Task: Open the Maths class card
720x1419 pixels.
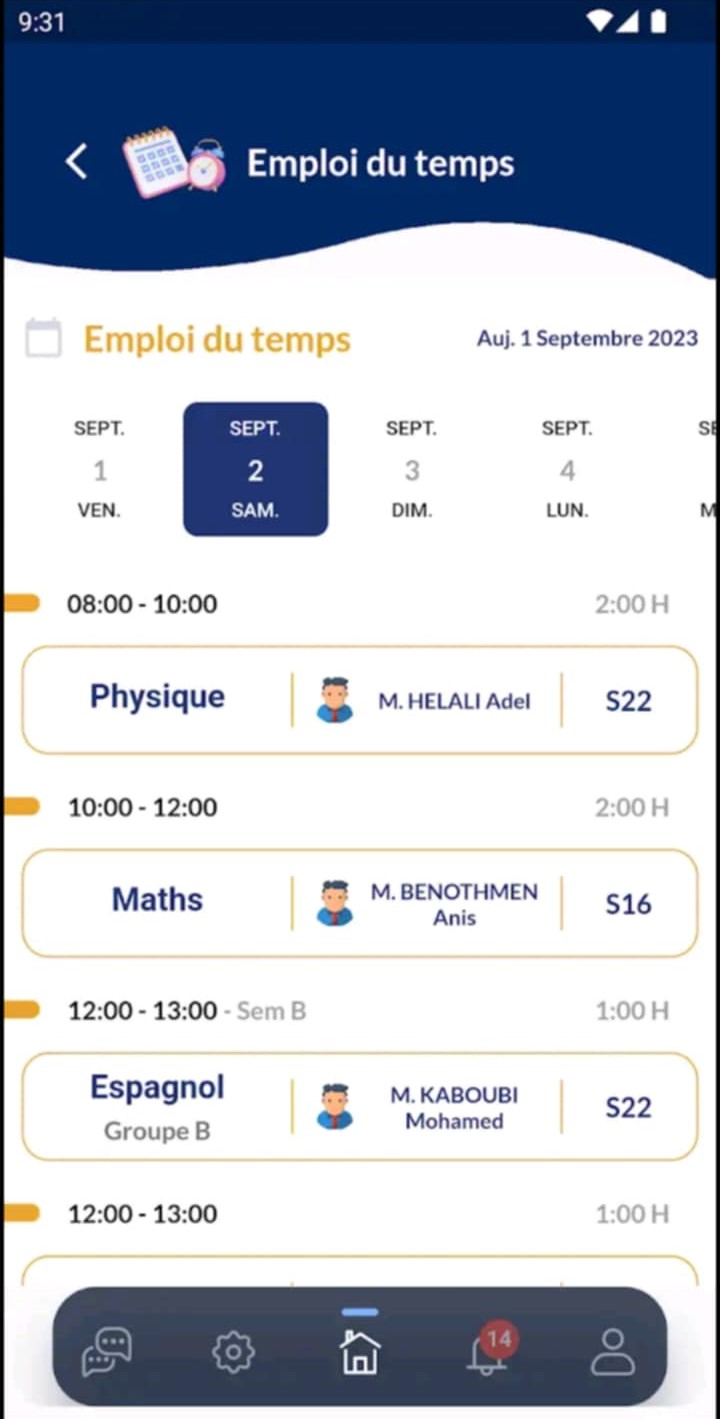Action: (360, 903)
